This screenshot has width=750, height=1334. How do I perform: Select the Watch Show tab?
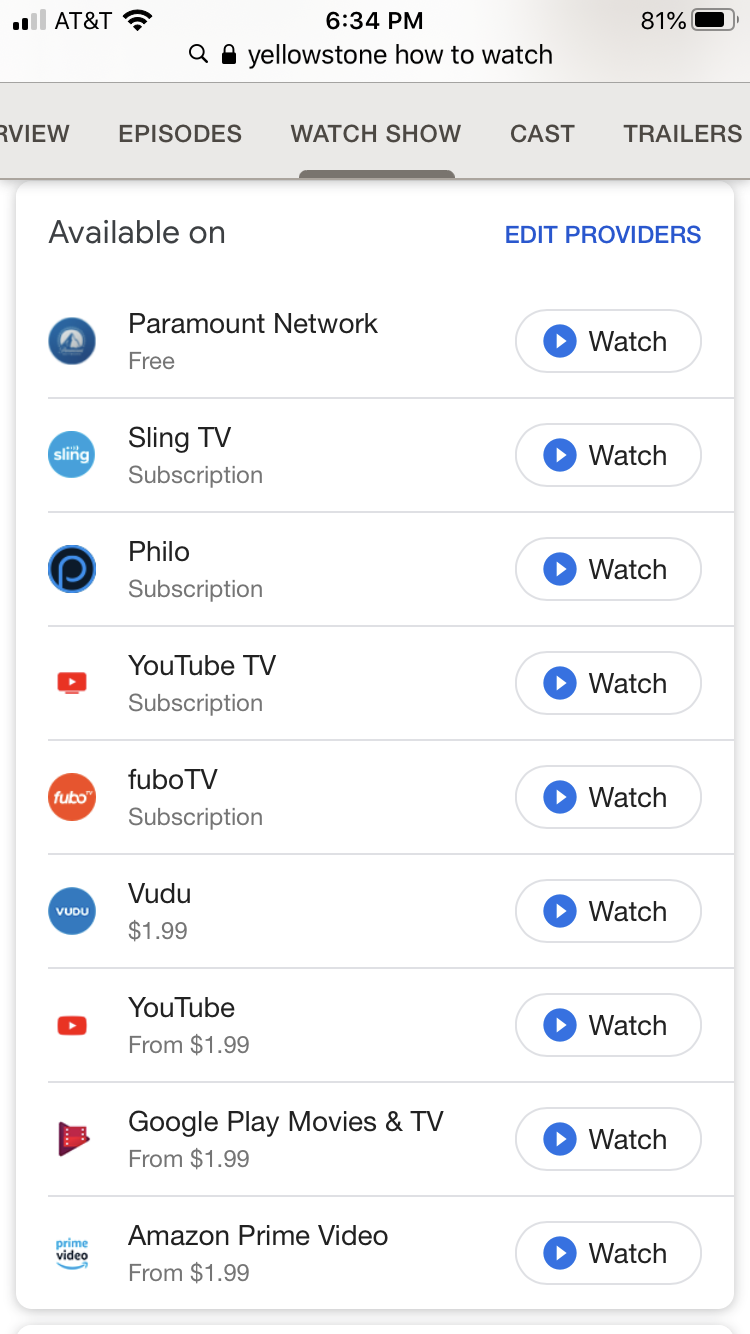(376, 134)
